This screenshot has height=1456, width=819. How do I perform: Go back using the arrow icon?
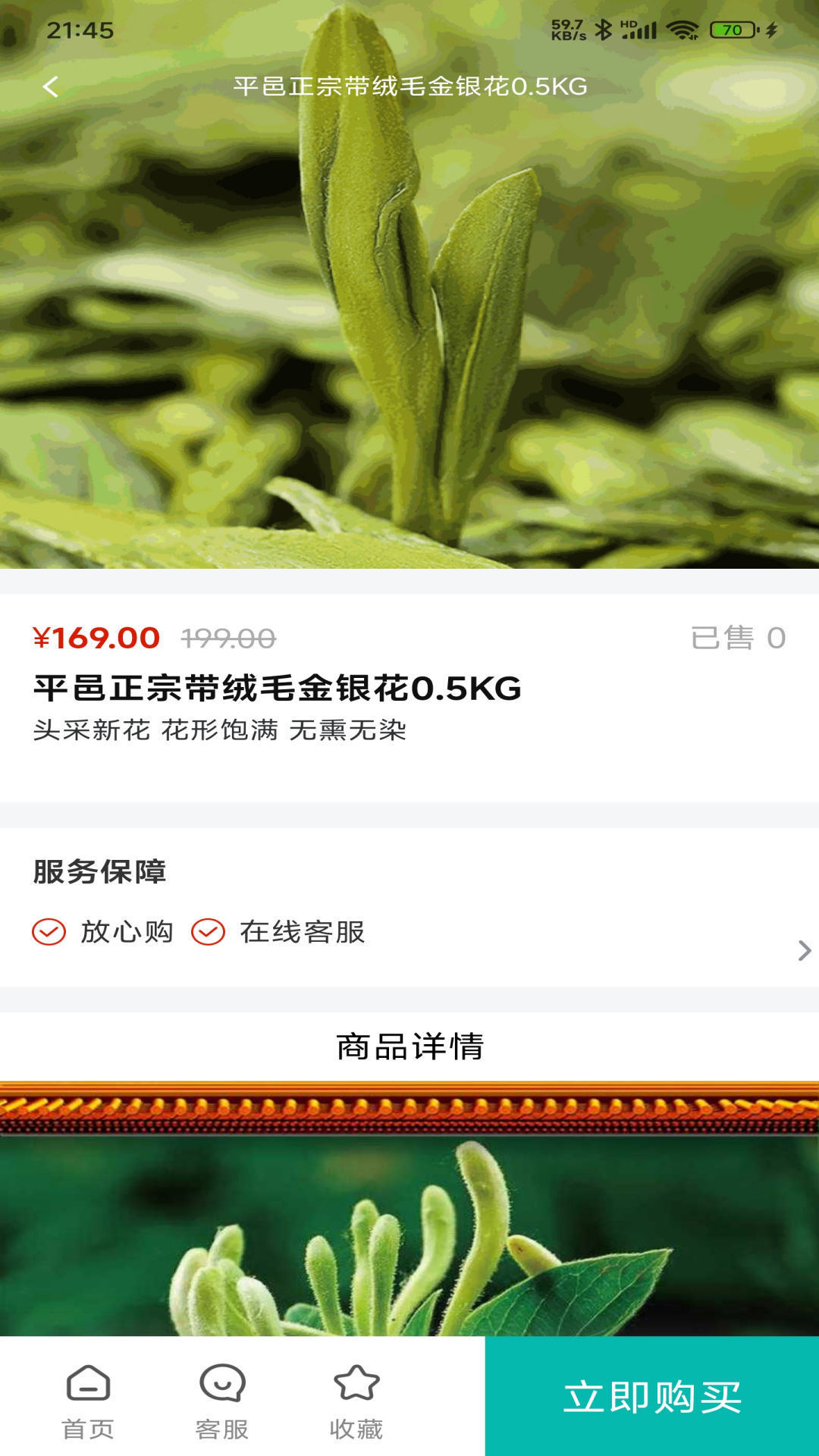click(51, 86)
